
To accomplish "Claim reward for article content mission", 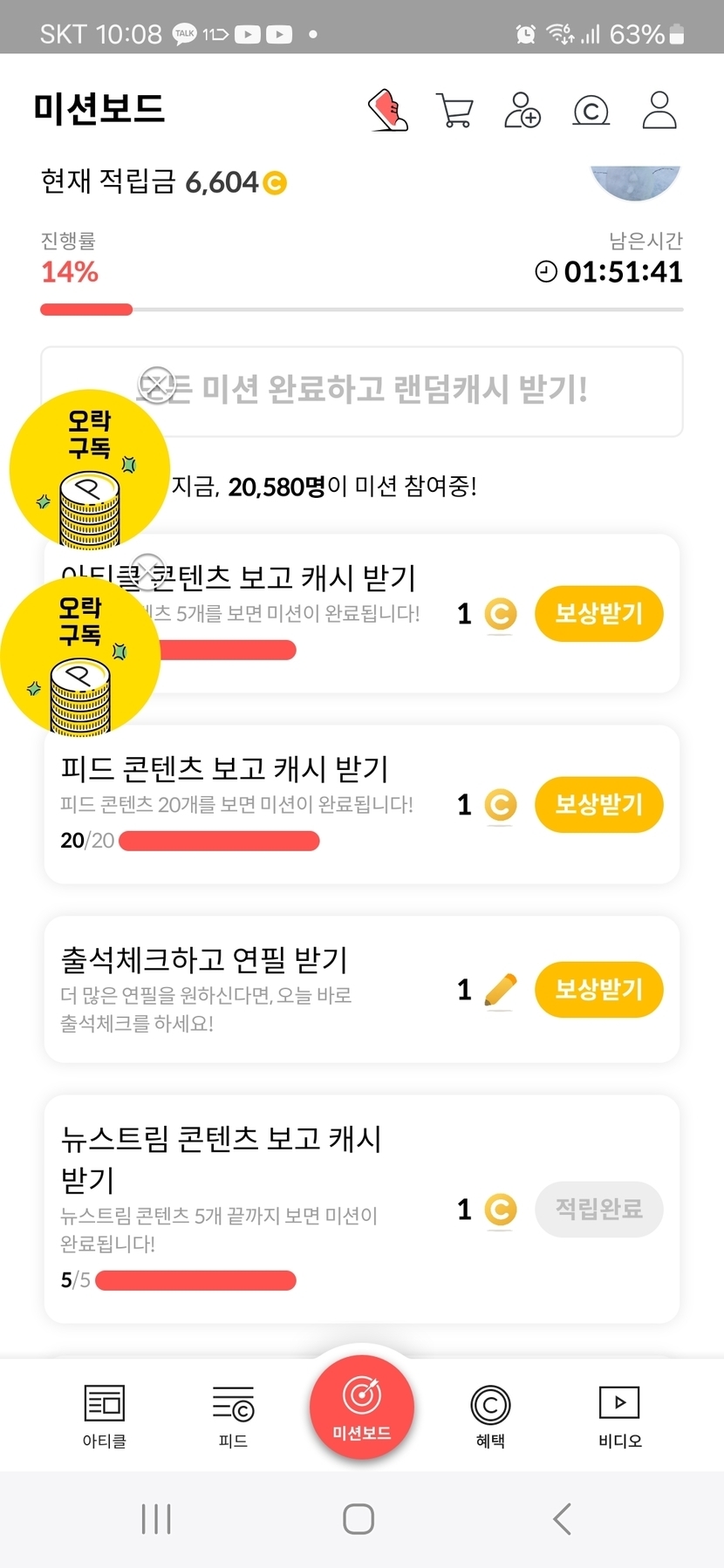I will 598,614.
